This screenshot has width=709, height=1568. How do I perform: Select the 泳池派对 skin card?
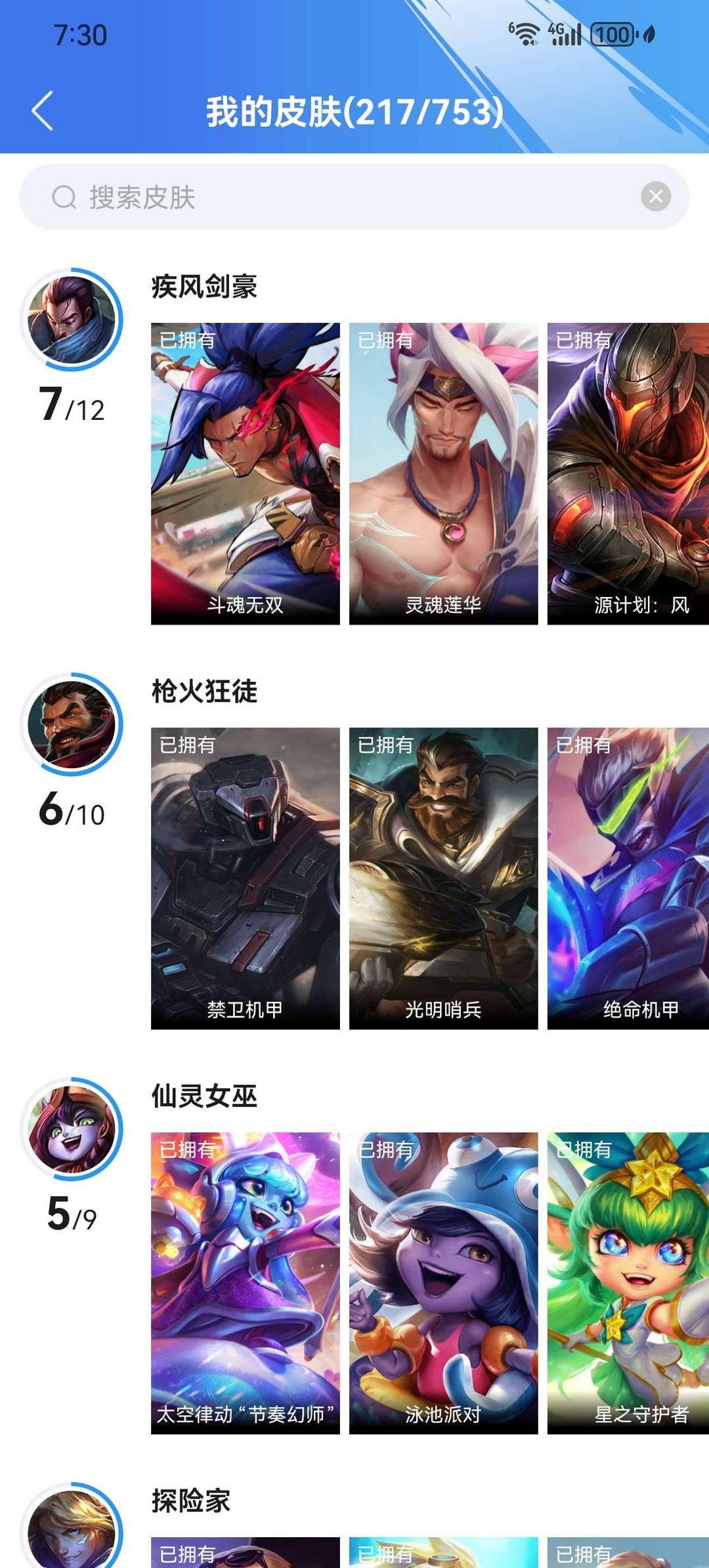click(x=443, y=1283)
